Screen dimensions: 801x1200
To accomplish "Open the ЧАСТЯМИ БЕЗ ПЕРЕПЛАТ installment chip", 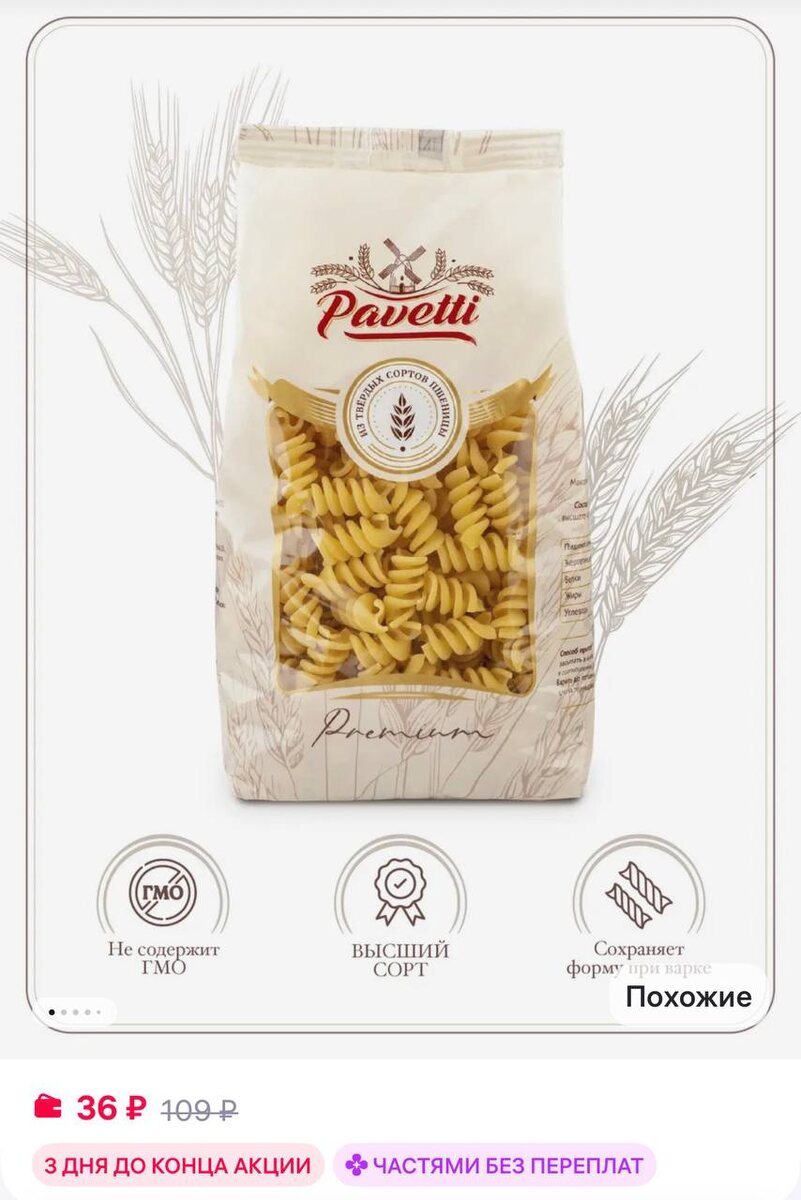I will (x=494, y=1165).
